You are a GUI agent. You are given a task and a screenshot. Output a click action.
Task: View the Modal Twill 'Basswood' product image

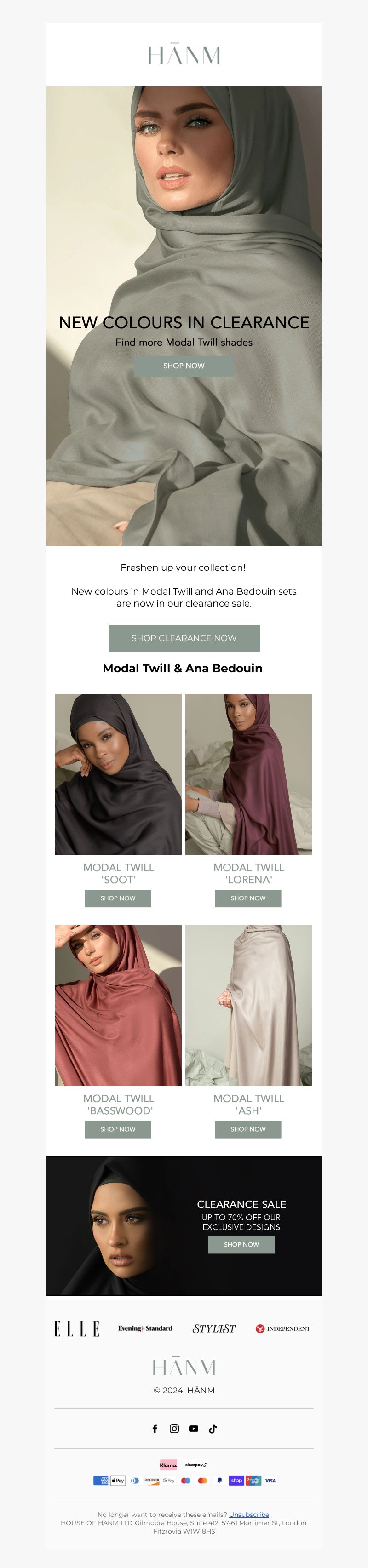(x=118, y=1005)
